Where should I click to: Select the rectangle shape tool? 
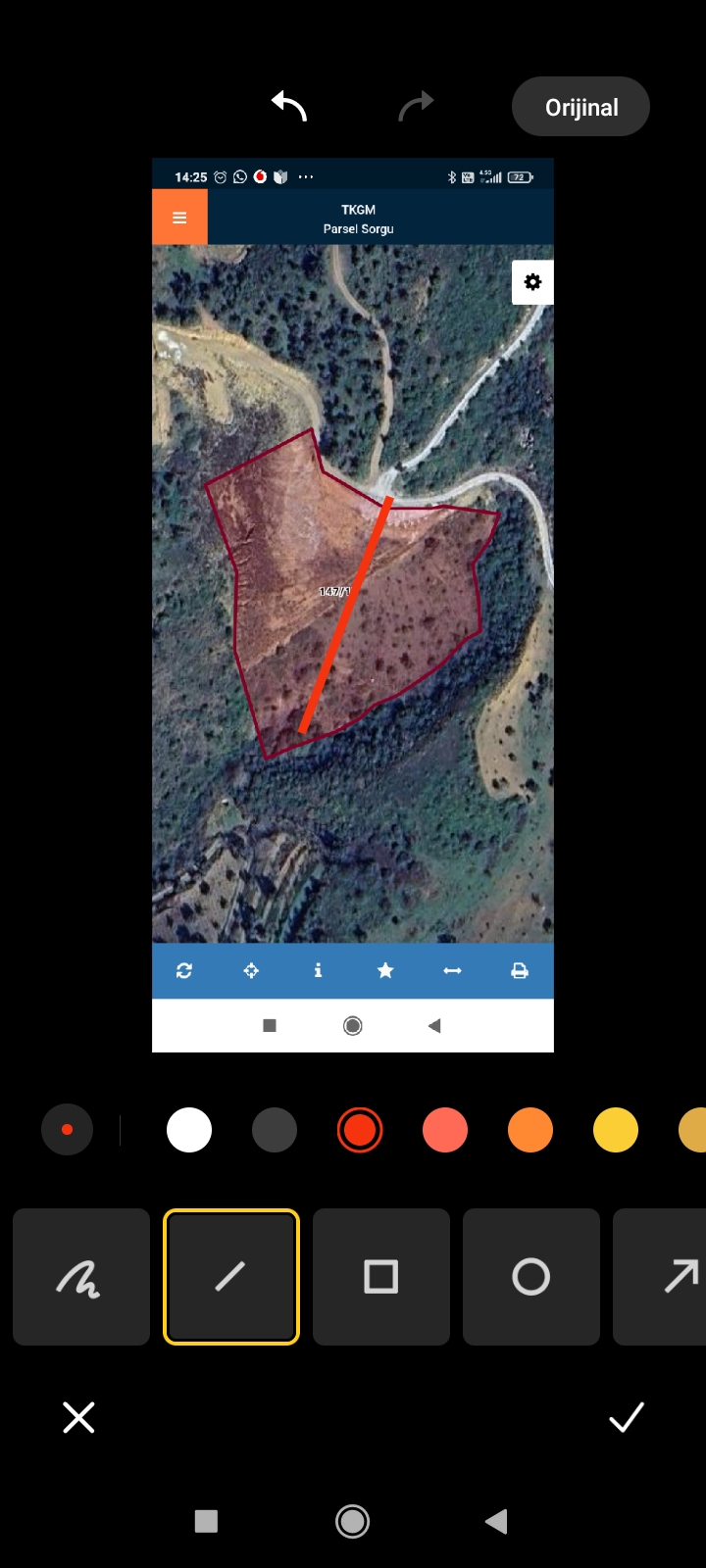pos(381,1277)
